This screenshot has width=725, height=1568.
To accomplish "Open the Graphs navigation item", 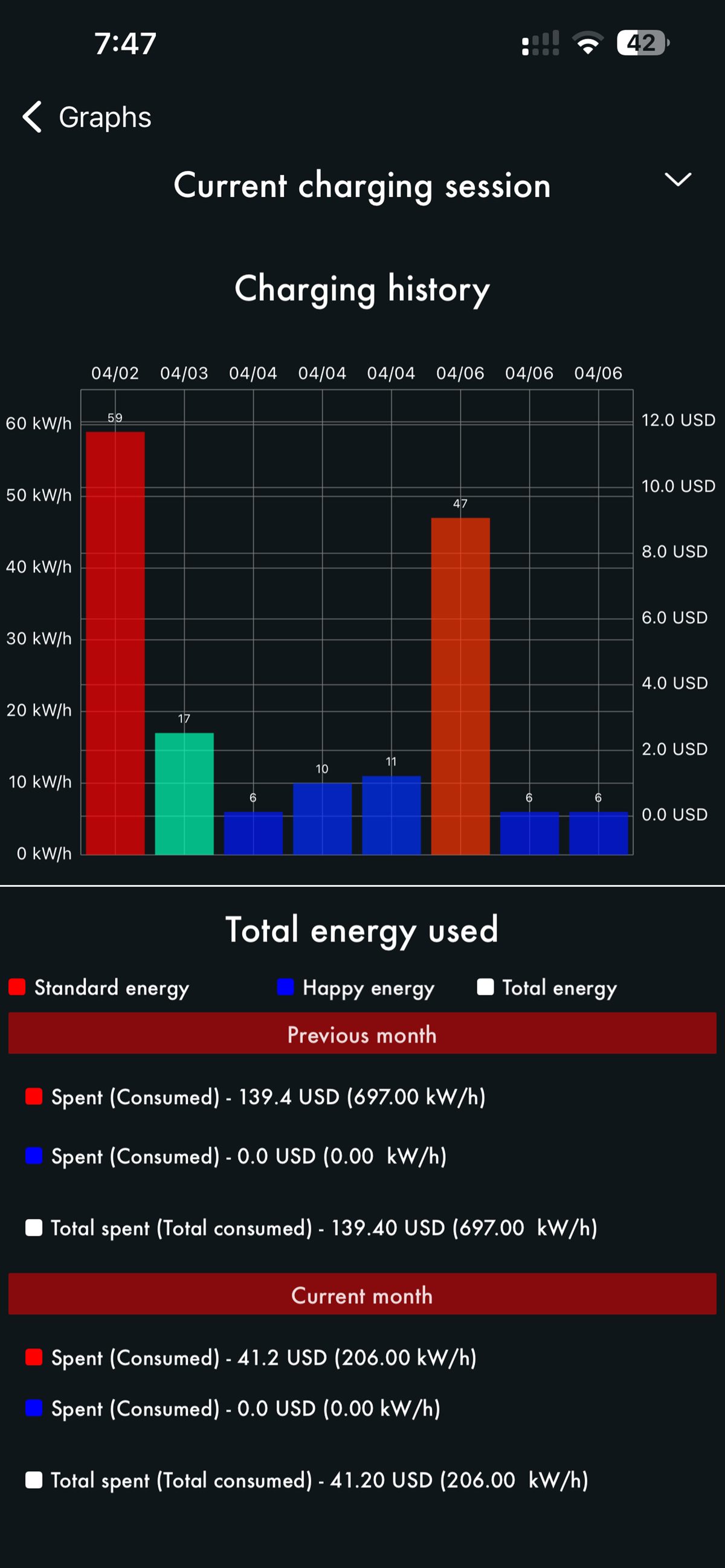I will tap(104, 117).
